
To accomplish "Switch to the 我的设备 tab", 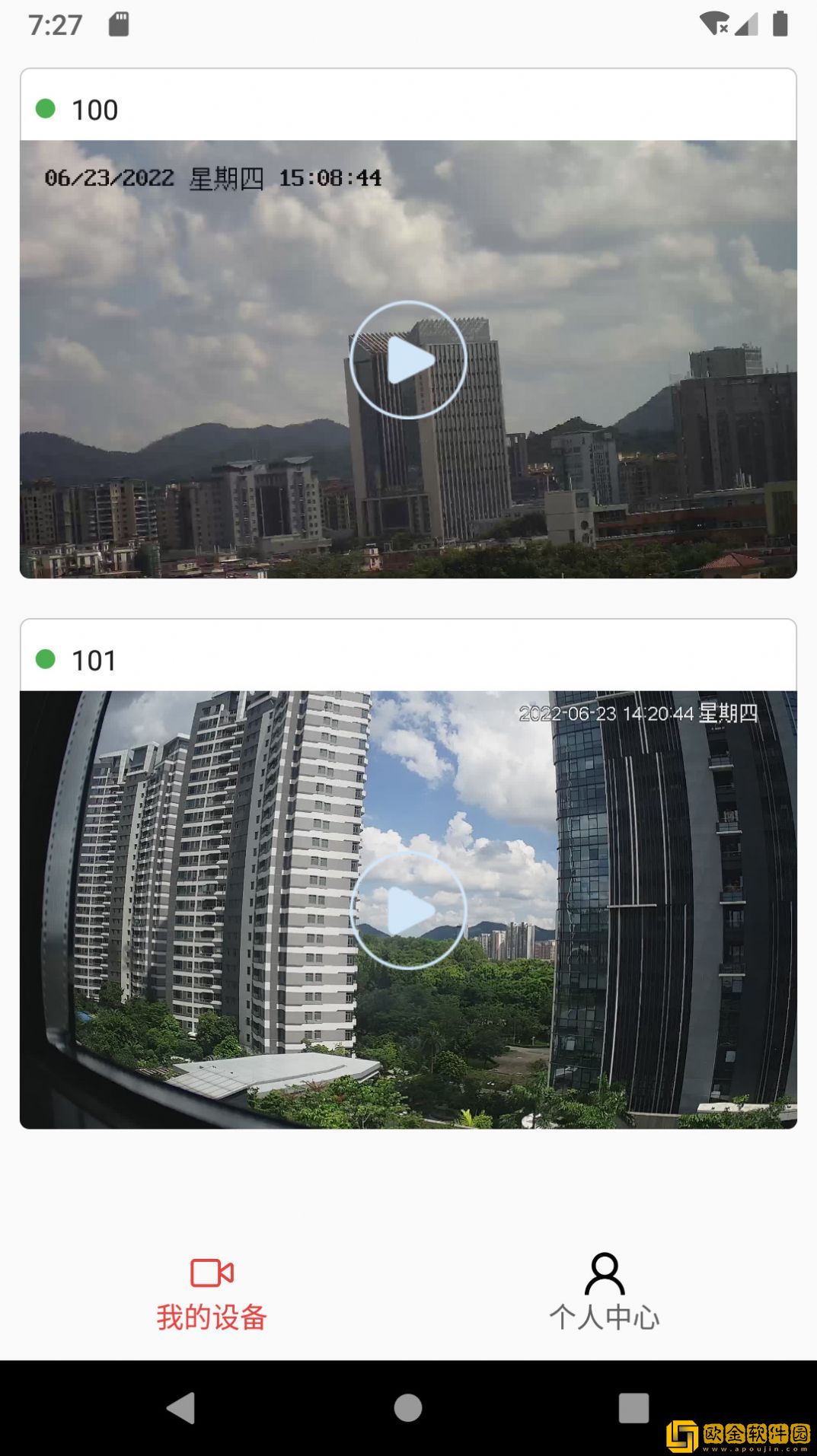I will click(212, 1294).
